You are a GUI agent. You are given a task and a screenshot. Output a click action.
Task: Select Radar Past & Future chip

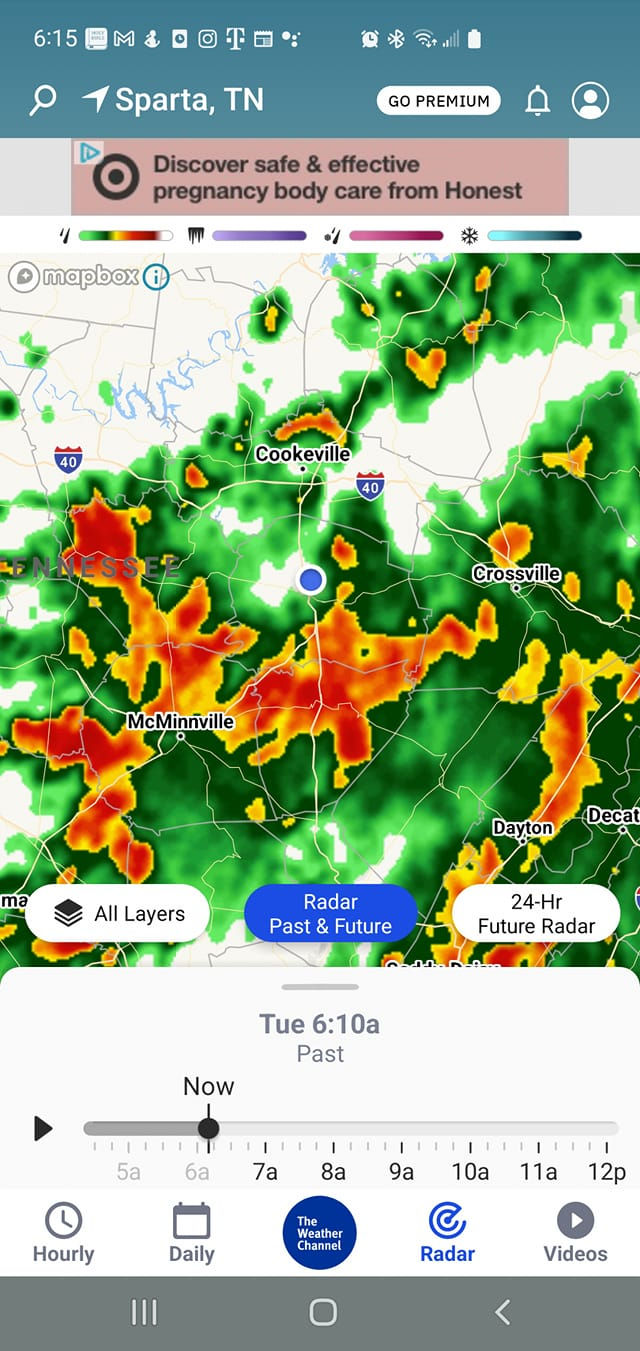331,914
